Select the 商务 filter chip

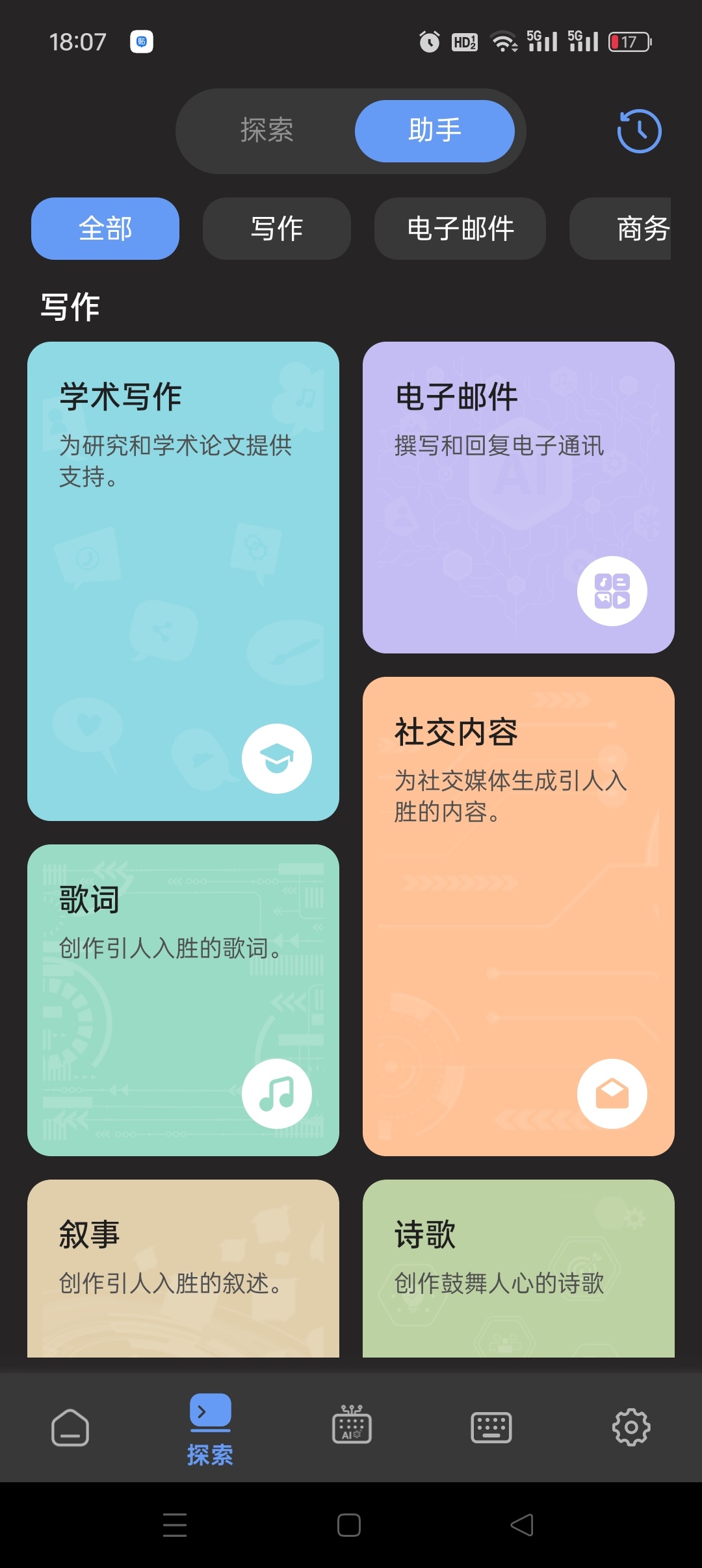coord(643,229)
